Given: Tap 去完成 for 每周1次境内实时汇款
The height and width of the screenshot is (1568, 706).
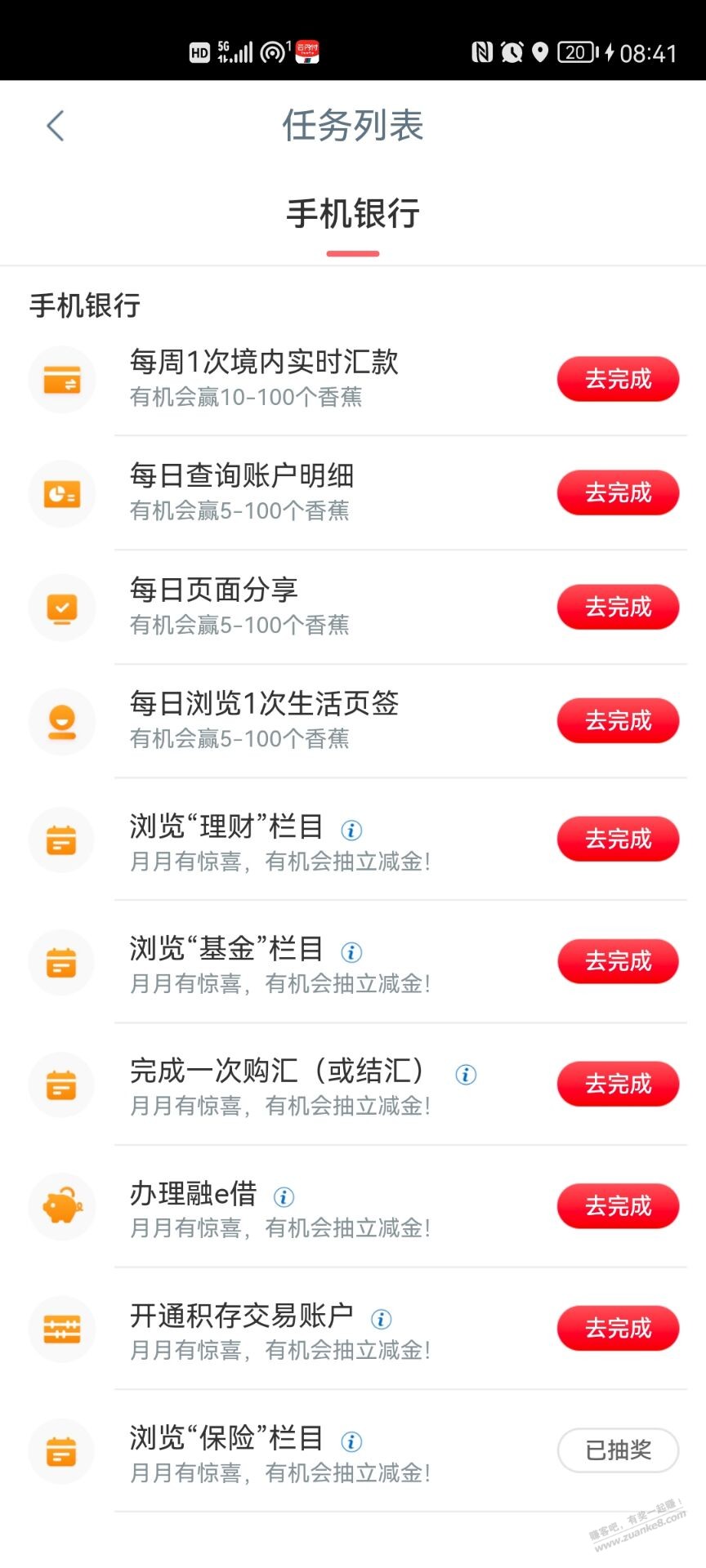Looking at the screenshot, I should (618, 379).
